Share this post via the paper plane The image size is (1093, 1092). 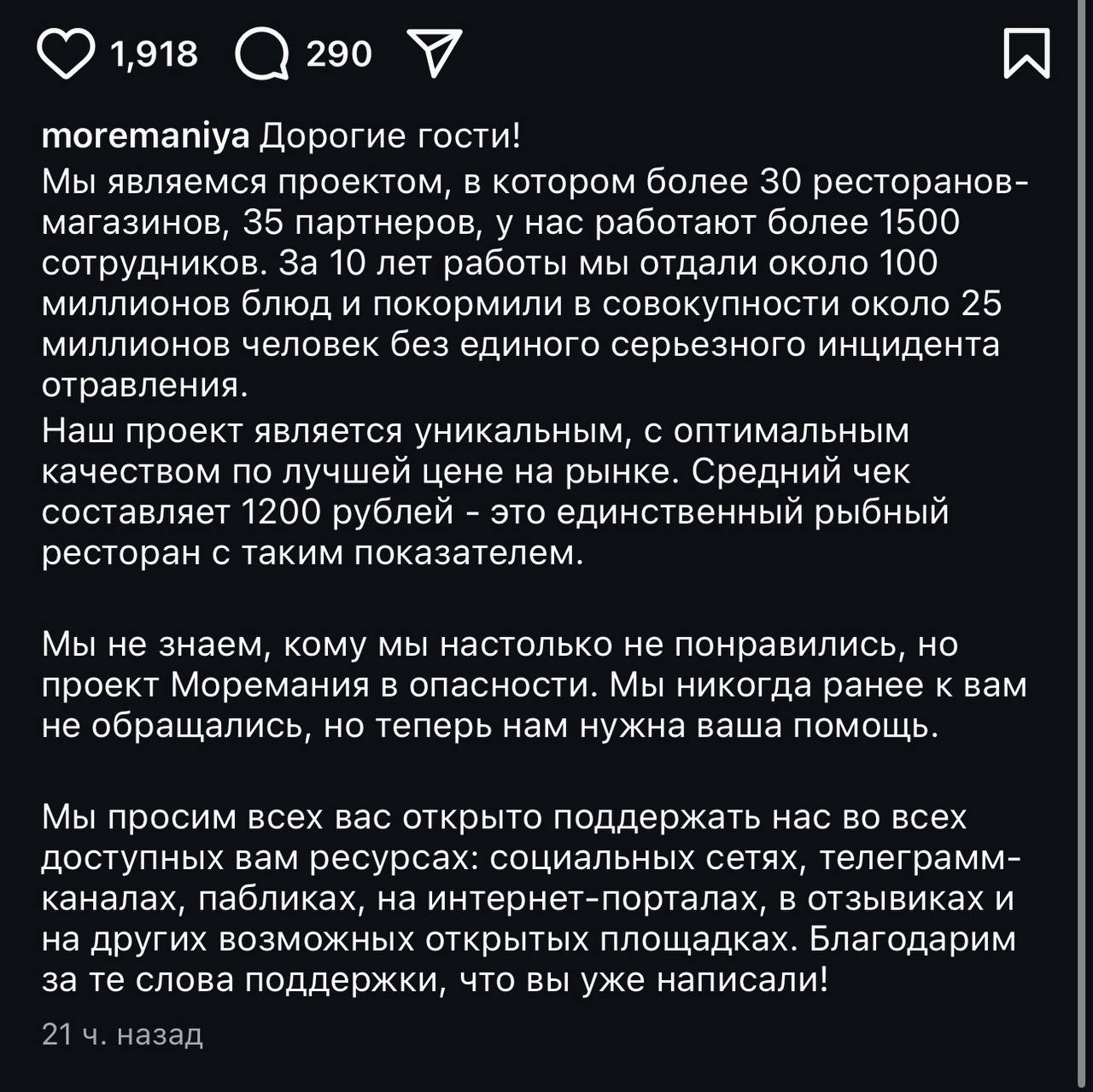coord(435,54)
